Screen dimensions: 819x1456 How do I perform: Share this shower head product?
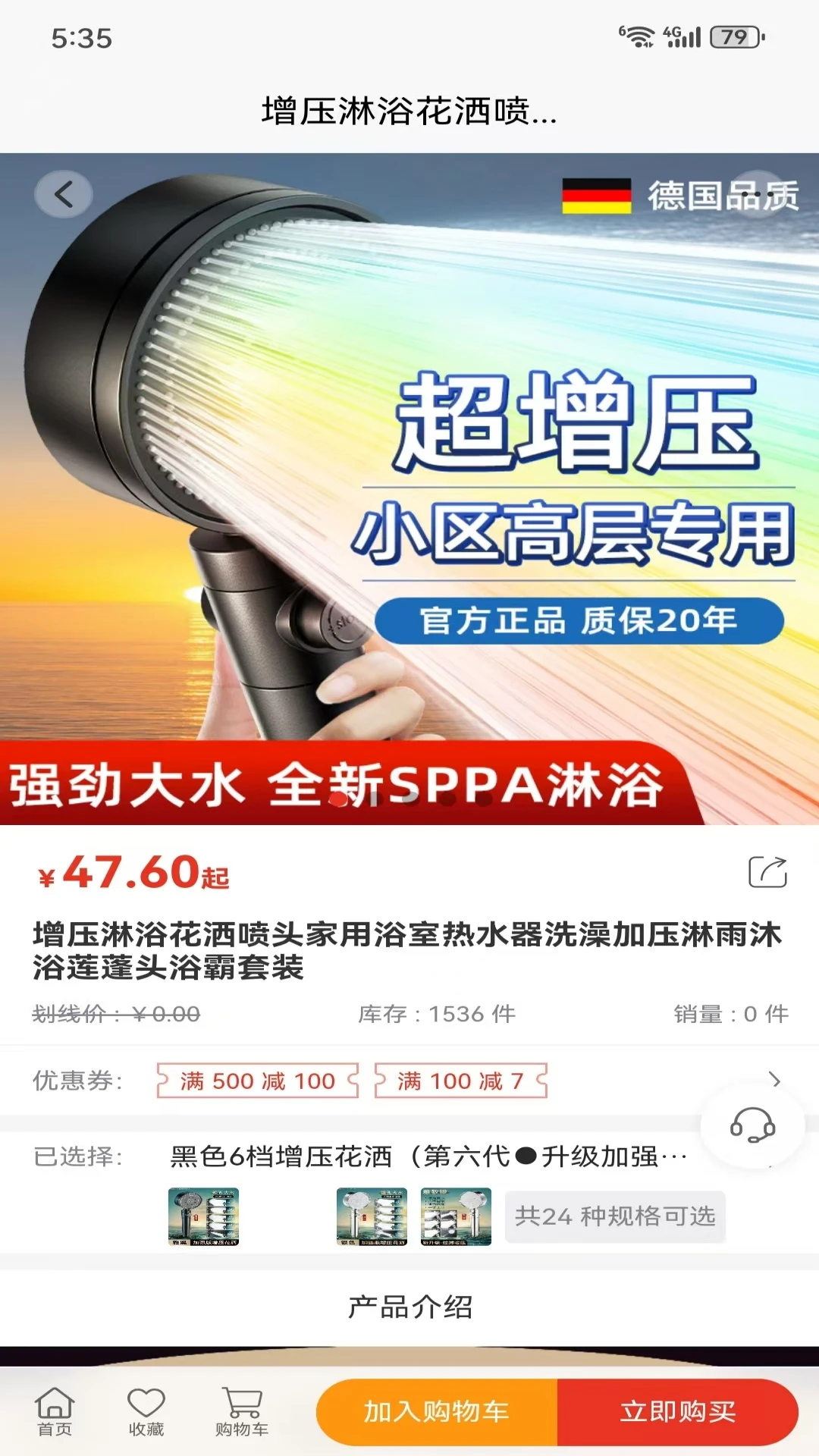click(x=767, y=872)
